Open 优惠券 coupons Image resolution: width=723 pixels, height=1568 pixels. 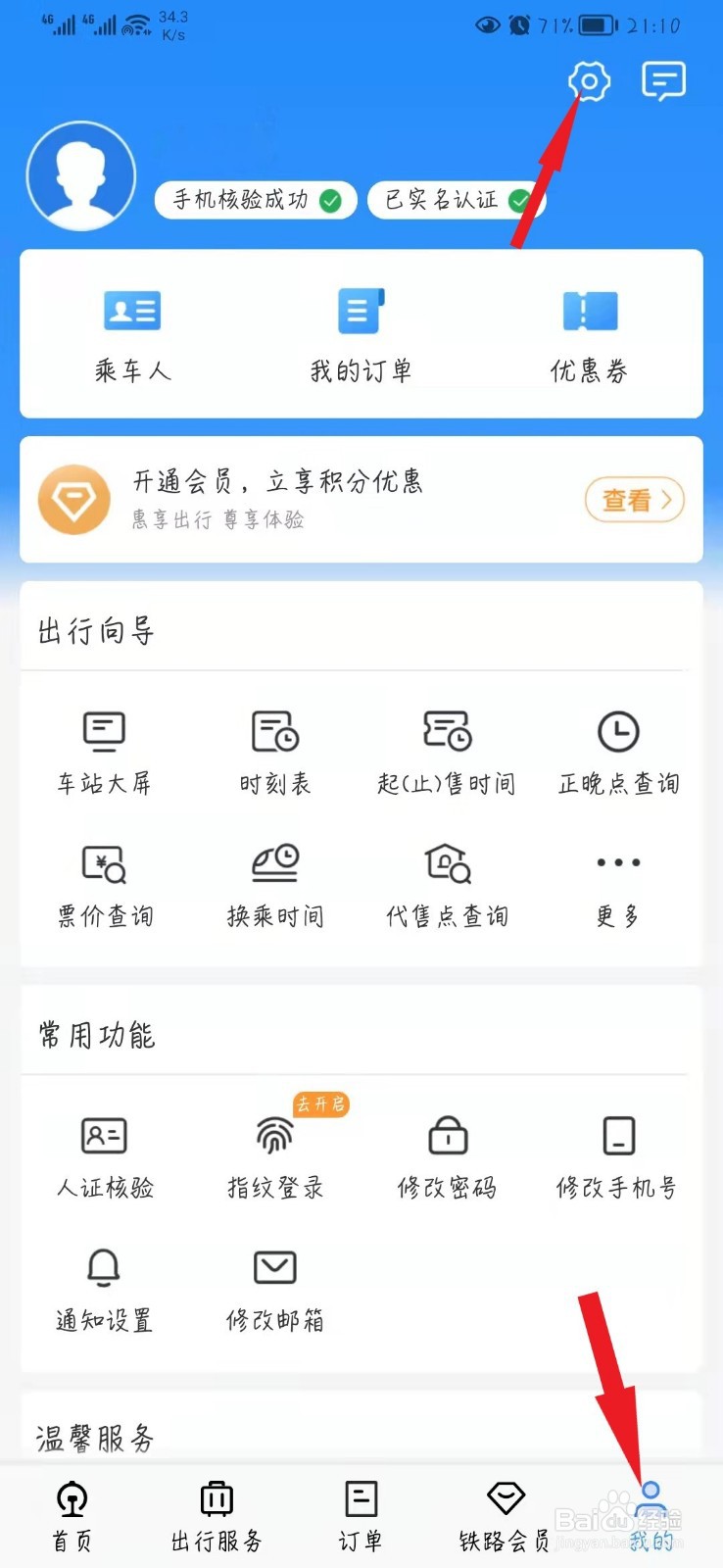(589, 335)
